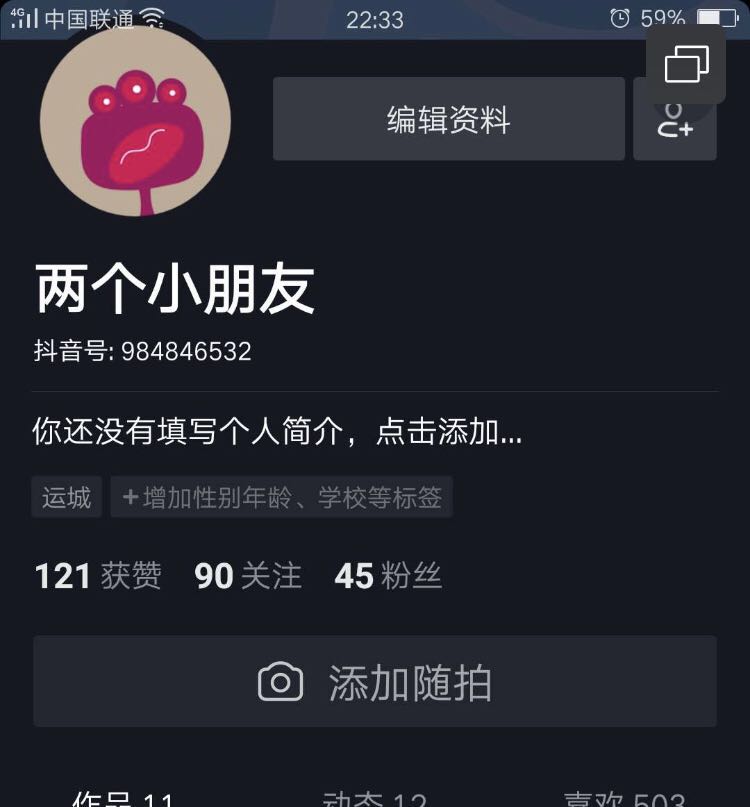Add tags via 增加性别年龄、学校等标签
This screenshot has height=807, width=750.
(281, 497)
